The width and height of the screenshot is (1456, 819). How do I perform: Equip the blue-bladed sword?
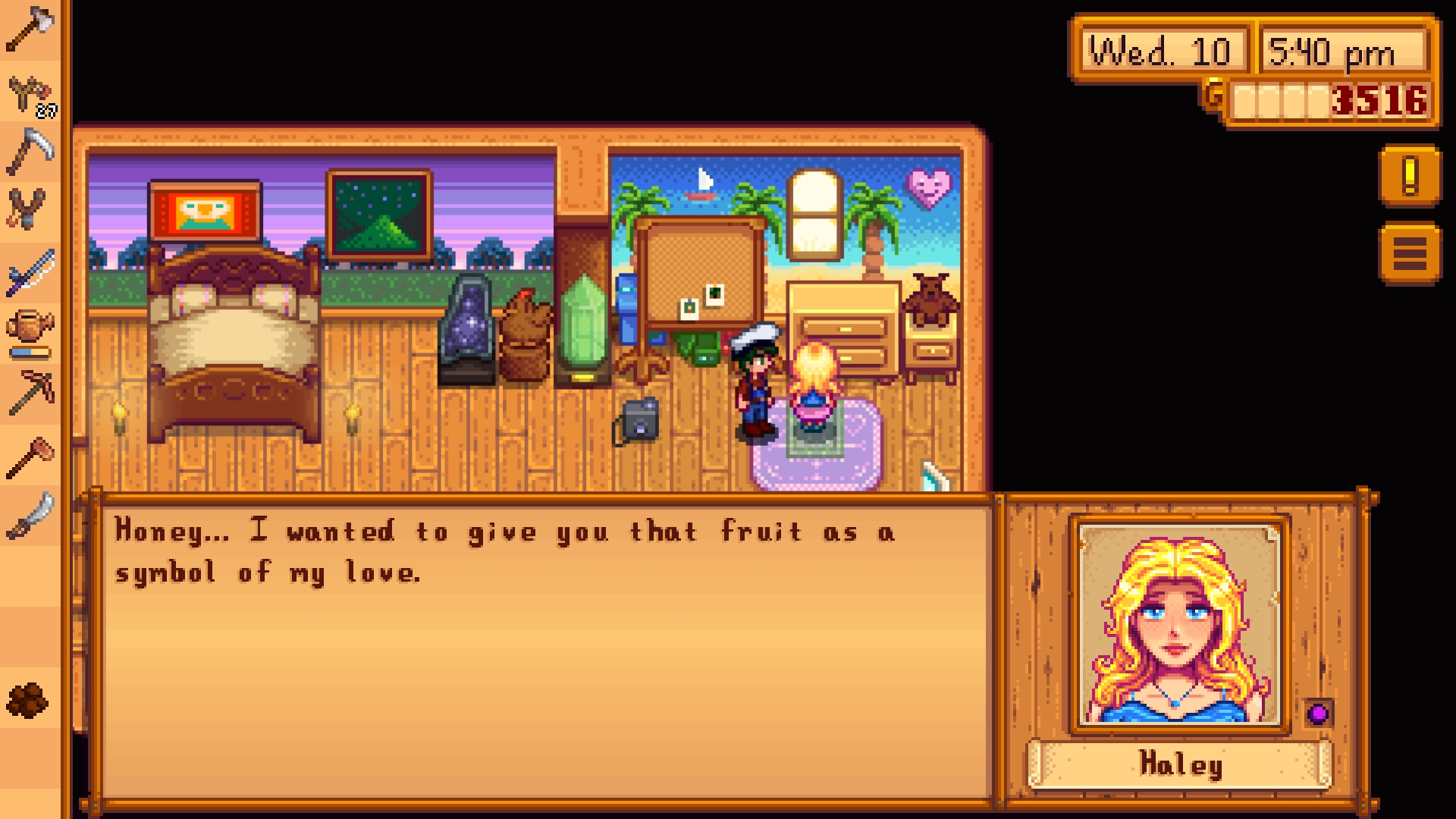[30, 271]
